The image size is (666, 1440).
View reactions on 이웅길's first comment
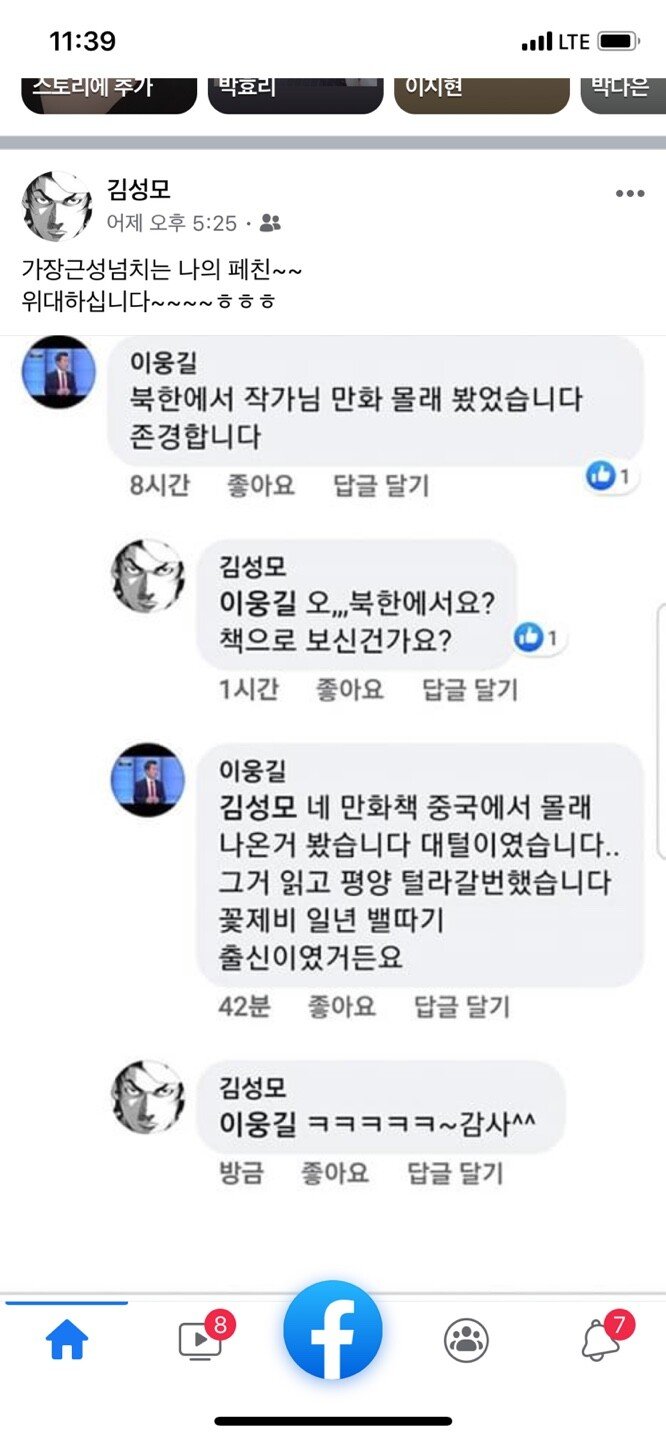(610, 477)
